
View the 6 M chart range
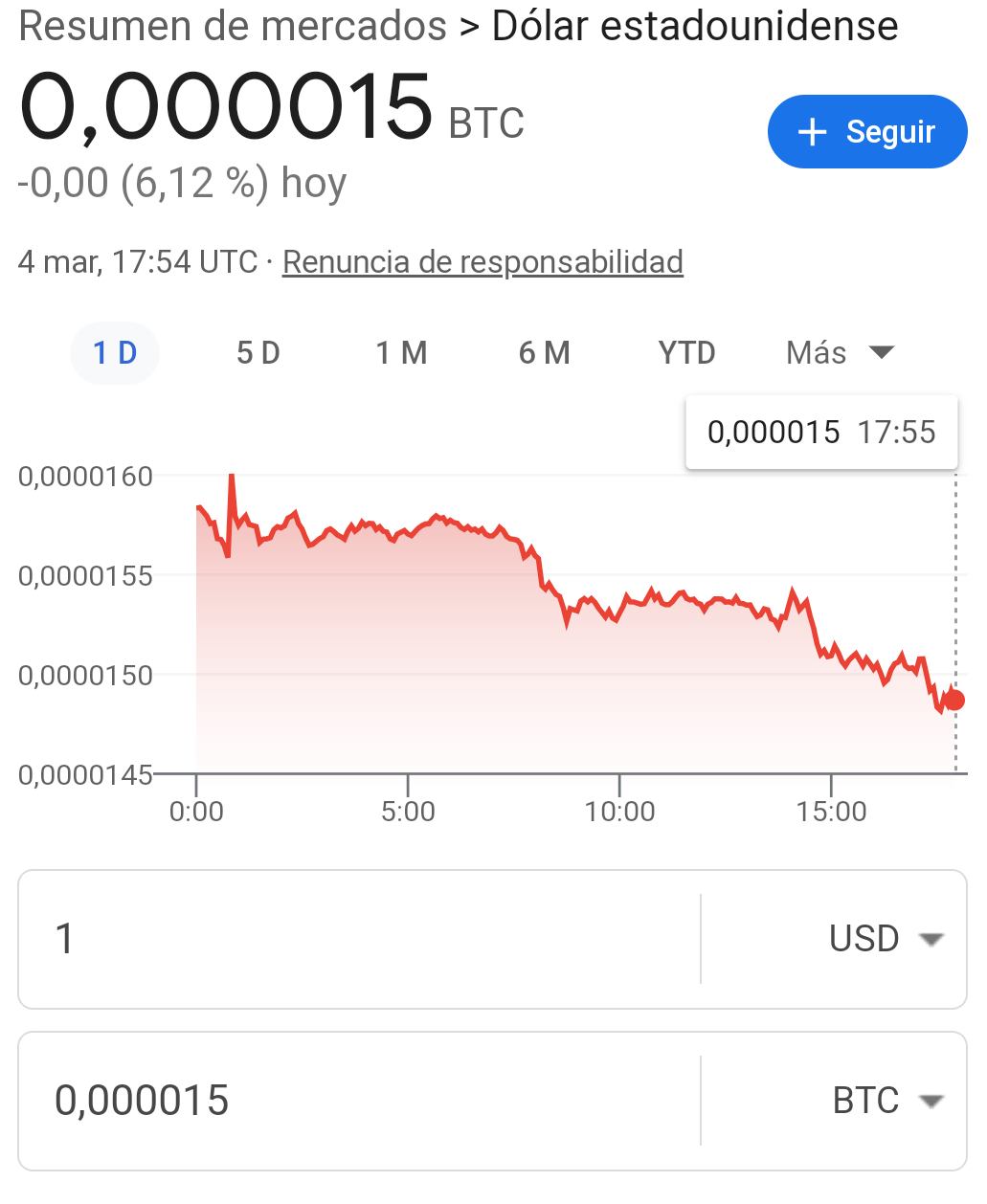[544, 353]
